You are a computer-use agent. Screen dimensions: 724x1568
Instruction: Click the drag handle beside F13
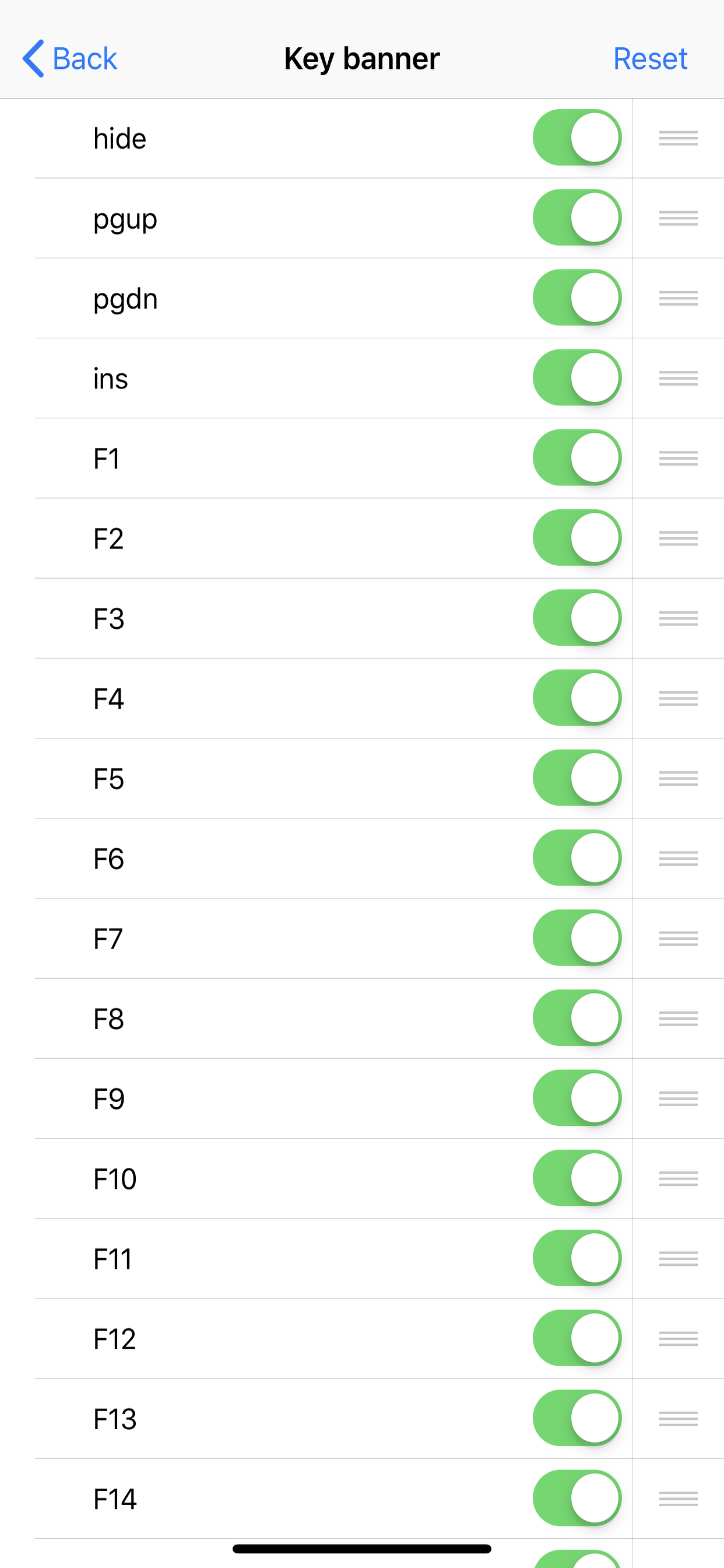point(679,1418)
